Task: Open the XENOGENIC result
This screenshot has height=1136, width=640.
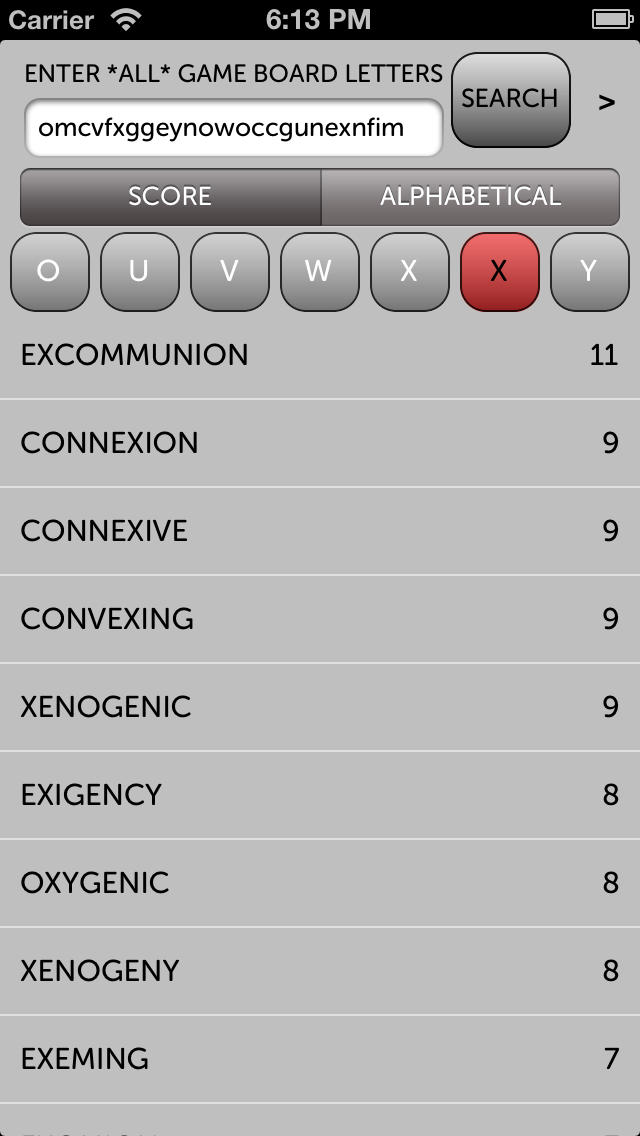Action: click(320, 707)
